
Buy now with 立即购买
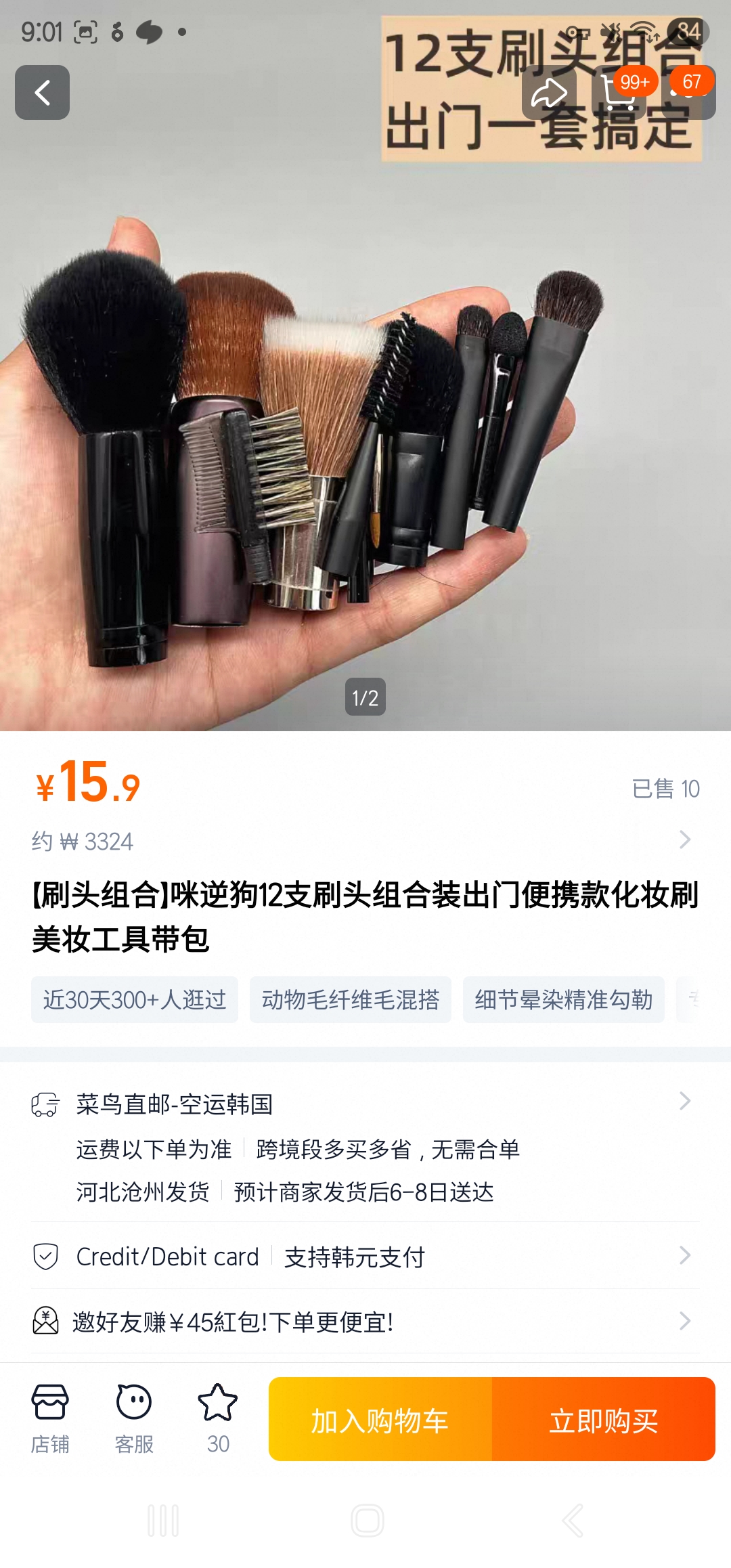tap(603, 1420)
